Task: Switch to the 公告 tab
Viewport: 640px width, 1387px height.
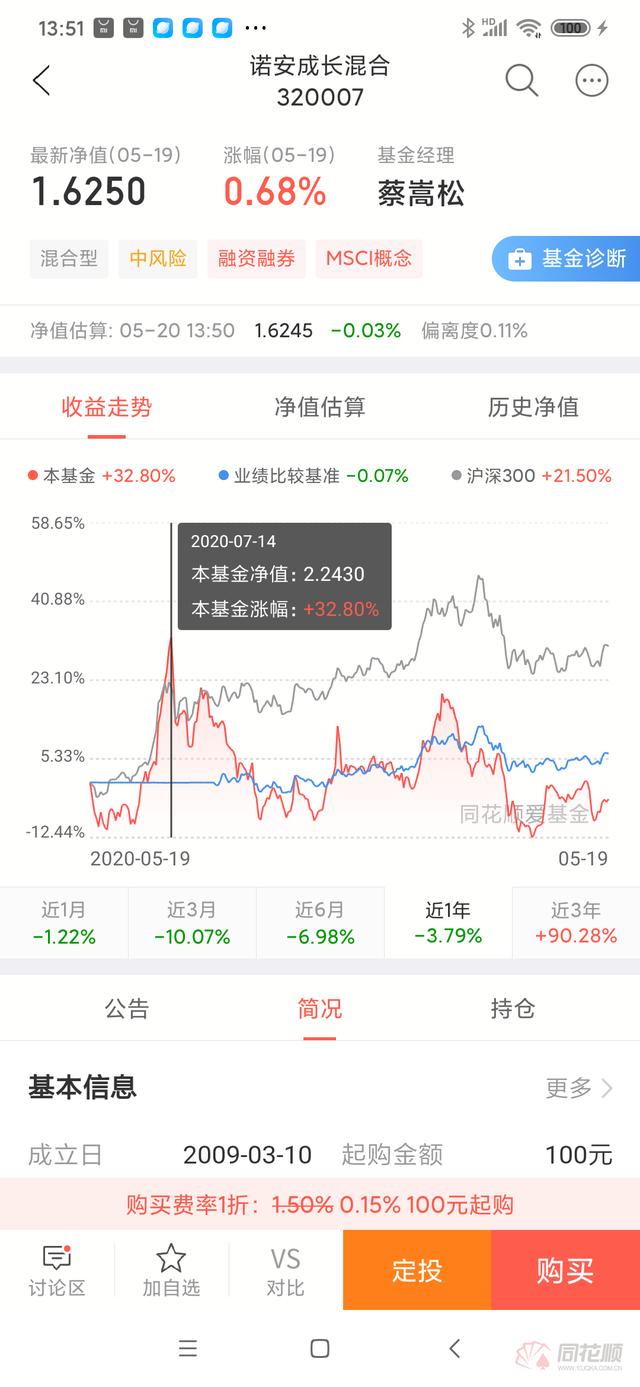Action: pyautogui.click(x=127, y=1008)
